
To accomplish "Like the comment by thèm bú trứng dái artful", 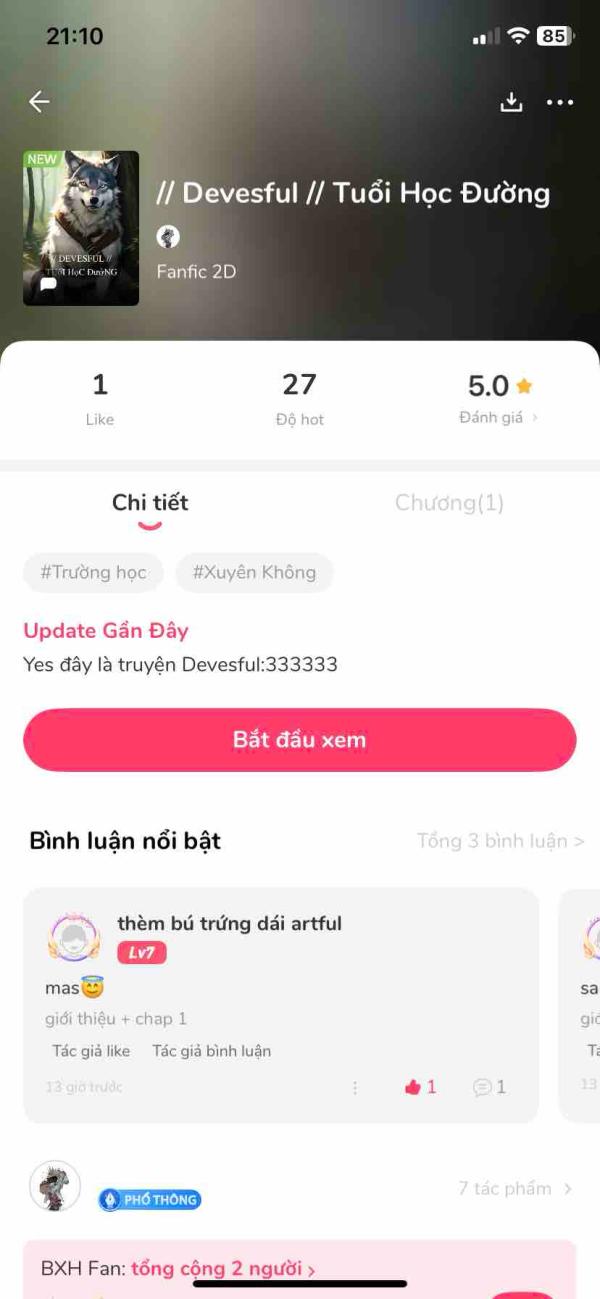I will pyautogui.click(x=420, y=1087).
